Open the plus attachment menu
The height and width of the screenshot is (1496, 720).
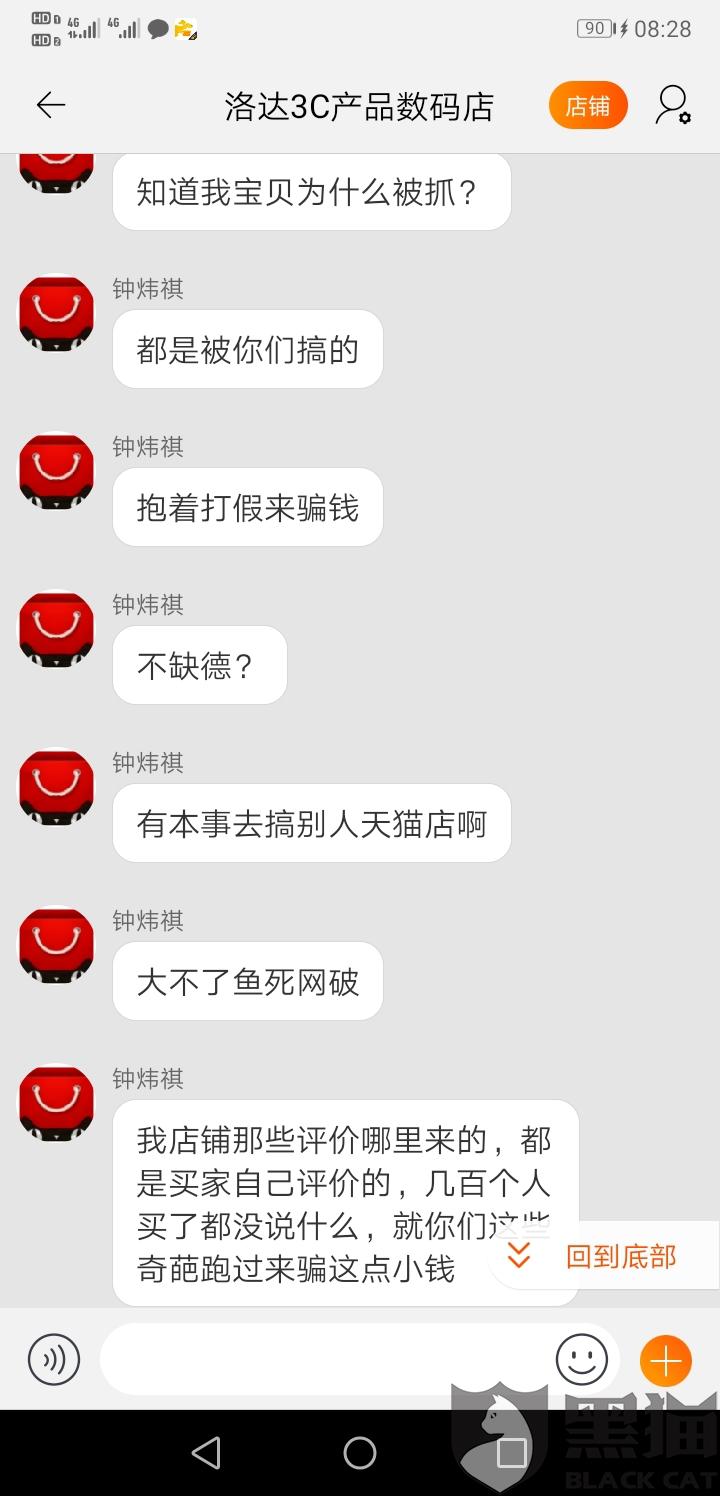pyautogui.click(x=666, y=1361)
